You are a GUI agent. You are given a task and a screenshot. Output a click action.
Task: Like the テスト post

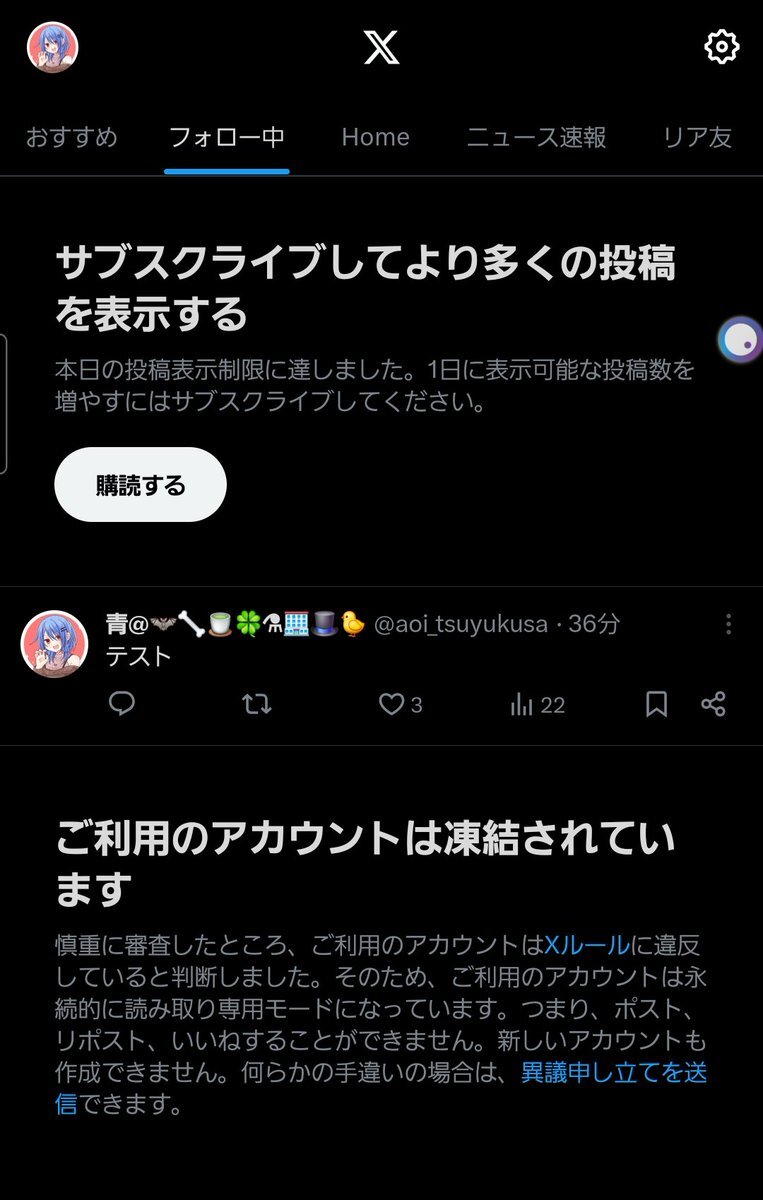[x=391, y=704]
